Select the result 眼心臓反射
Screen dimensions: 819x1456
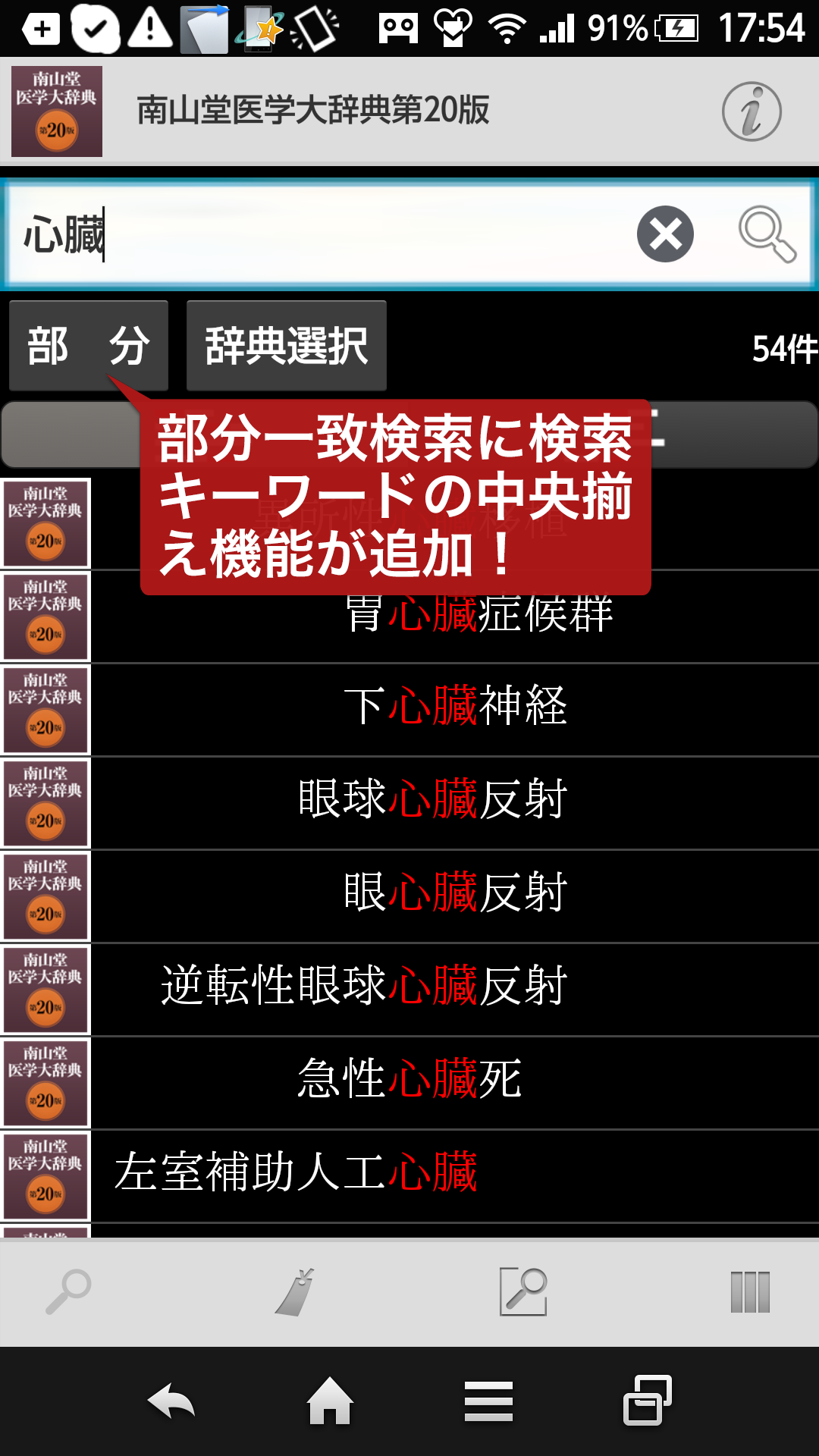click(x=455, y=893)
